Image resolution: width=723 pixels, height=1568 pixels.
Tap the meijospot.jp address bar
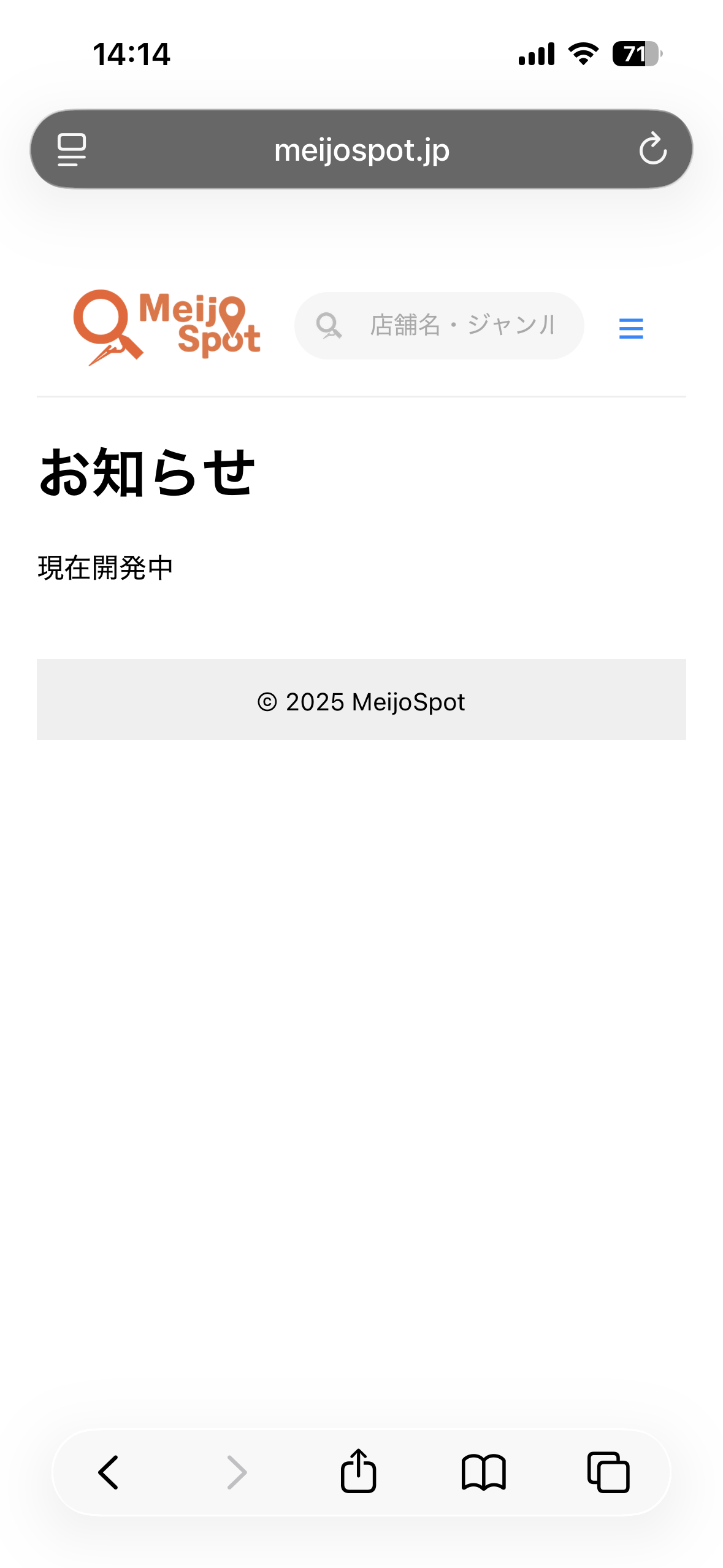tap(361, 150)
